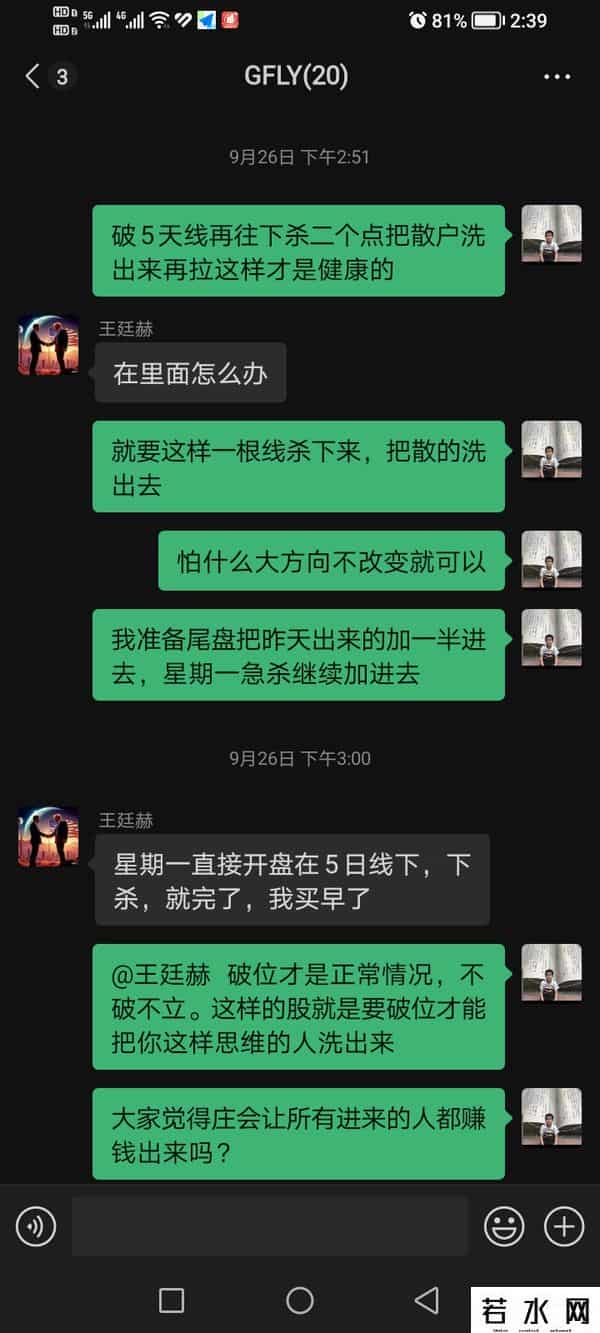Open the group chat overflow menu

556,76
